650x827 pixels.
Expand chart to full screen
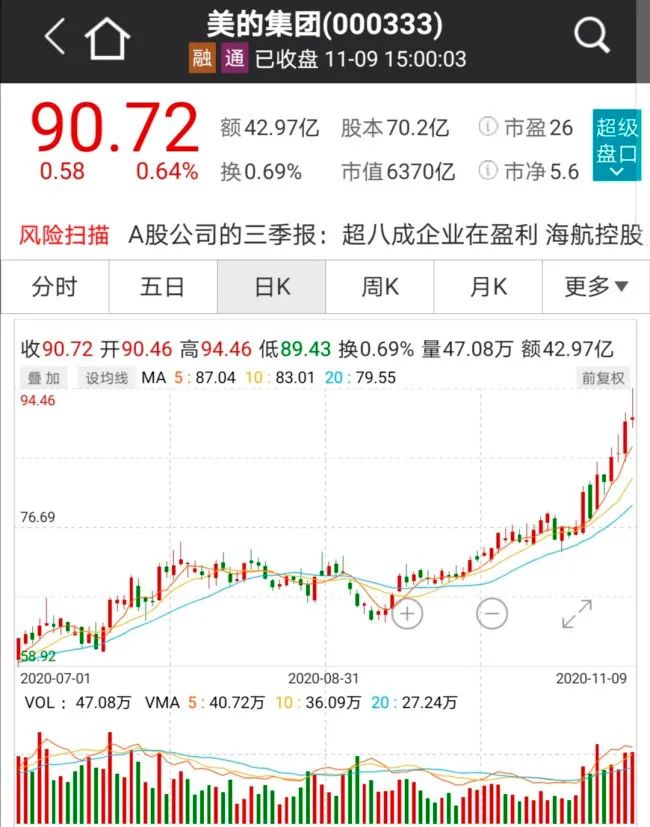click(x=577, y=613)
